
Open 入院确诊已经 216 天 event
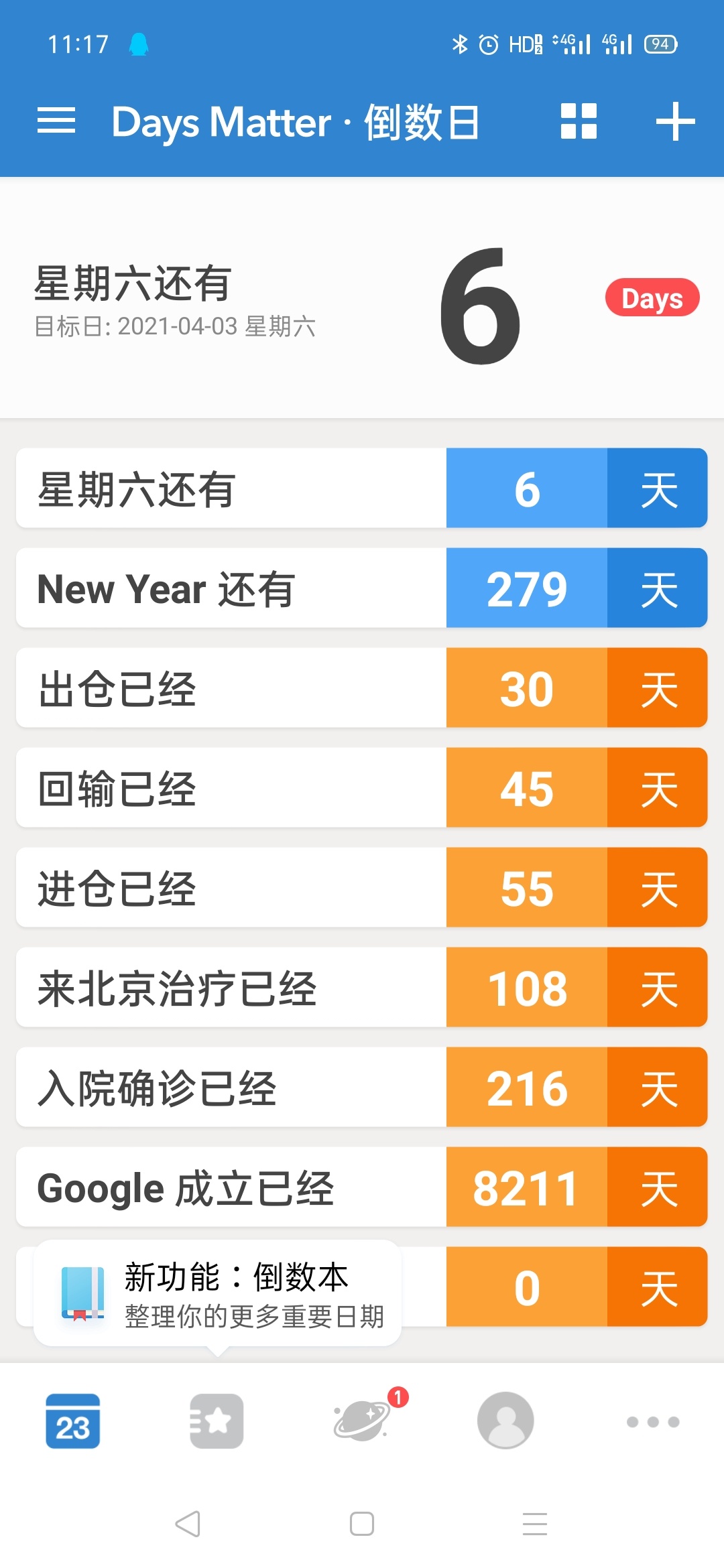[x=361, y=1087]
